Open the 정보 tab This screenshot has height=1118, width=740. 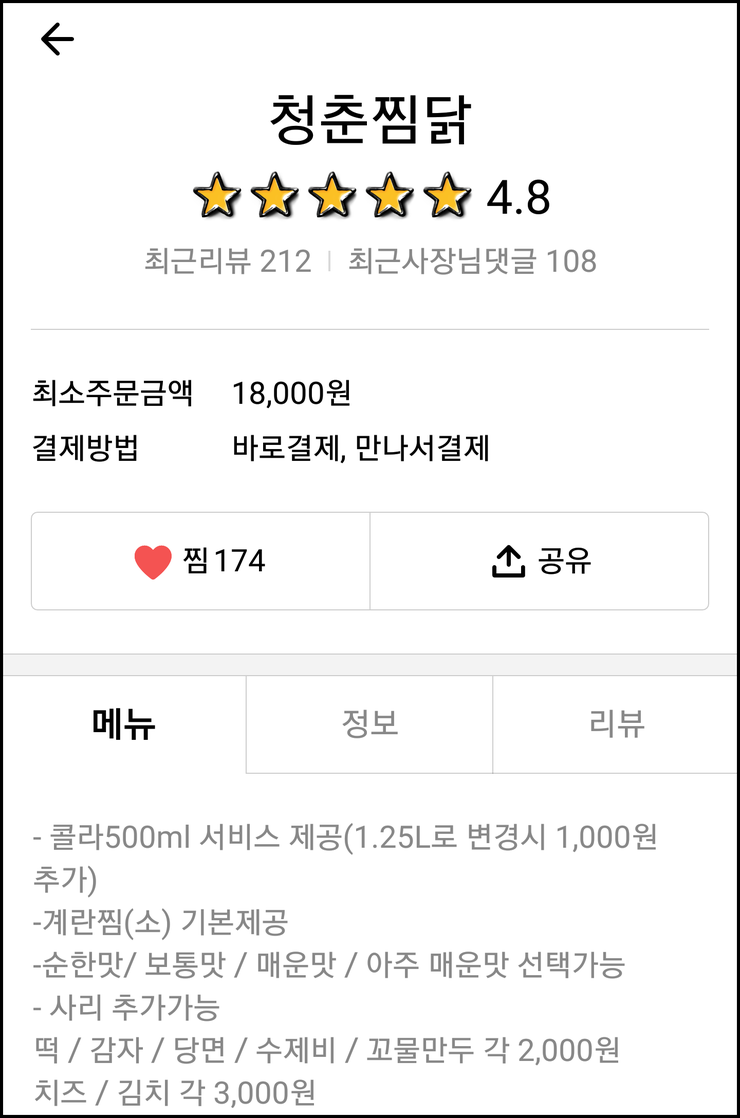[x=370, y=724]
